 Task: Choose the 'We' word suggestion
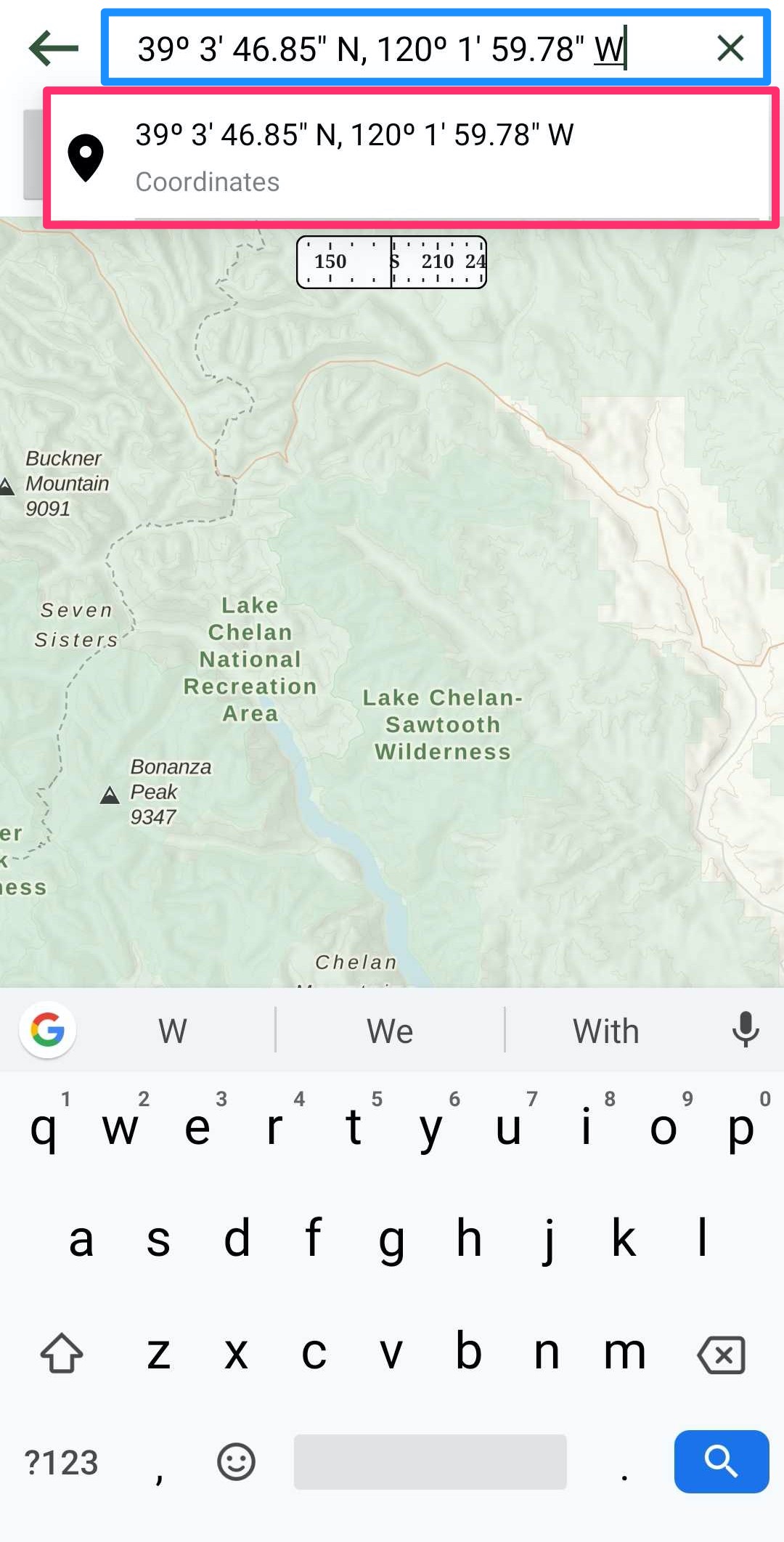coord(390,1031)
